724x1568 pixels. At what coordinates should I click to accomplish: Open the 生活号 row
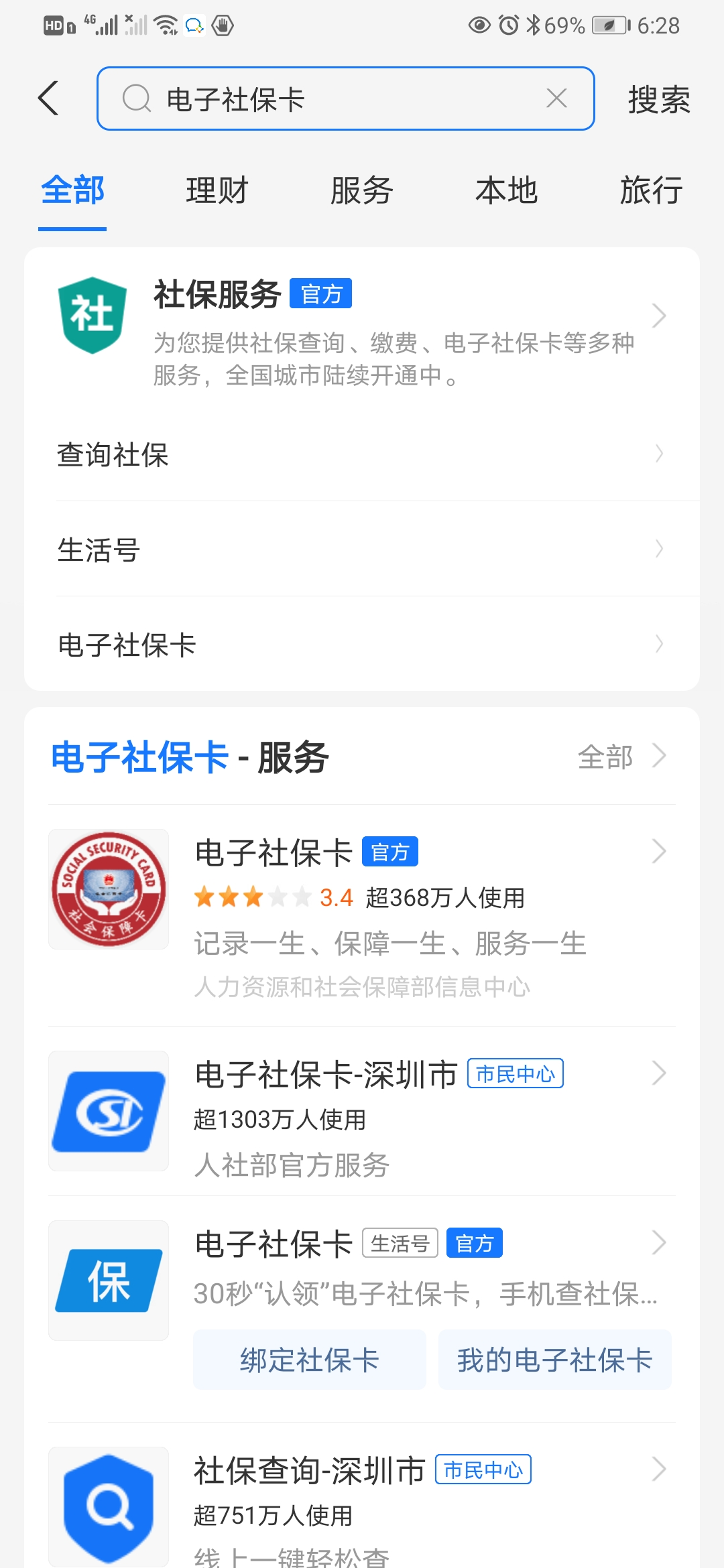[362, 549]
